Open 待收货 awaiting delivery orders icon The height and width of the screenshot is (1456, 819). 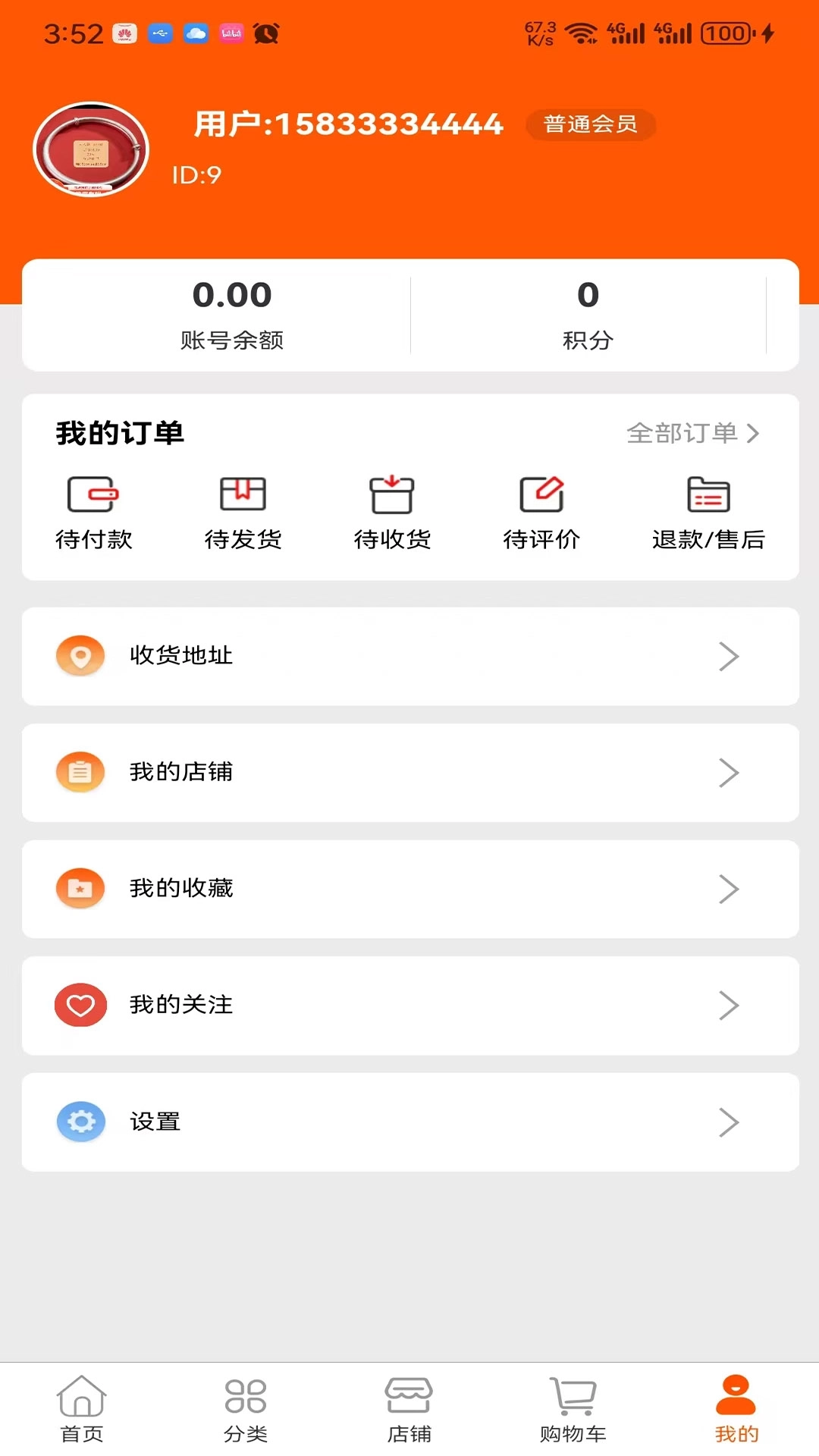click(x=391, y=508)
